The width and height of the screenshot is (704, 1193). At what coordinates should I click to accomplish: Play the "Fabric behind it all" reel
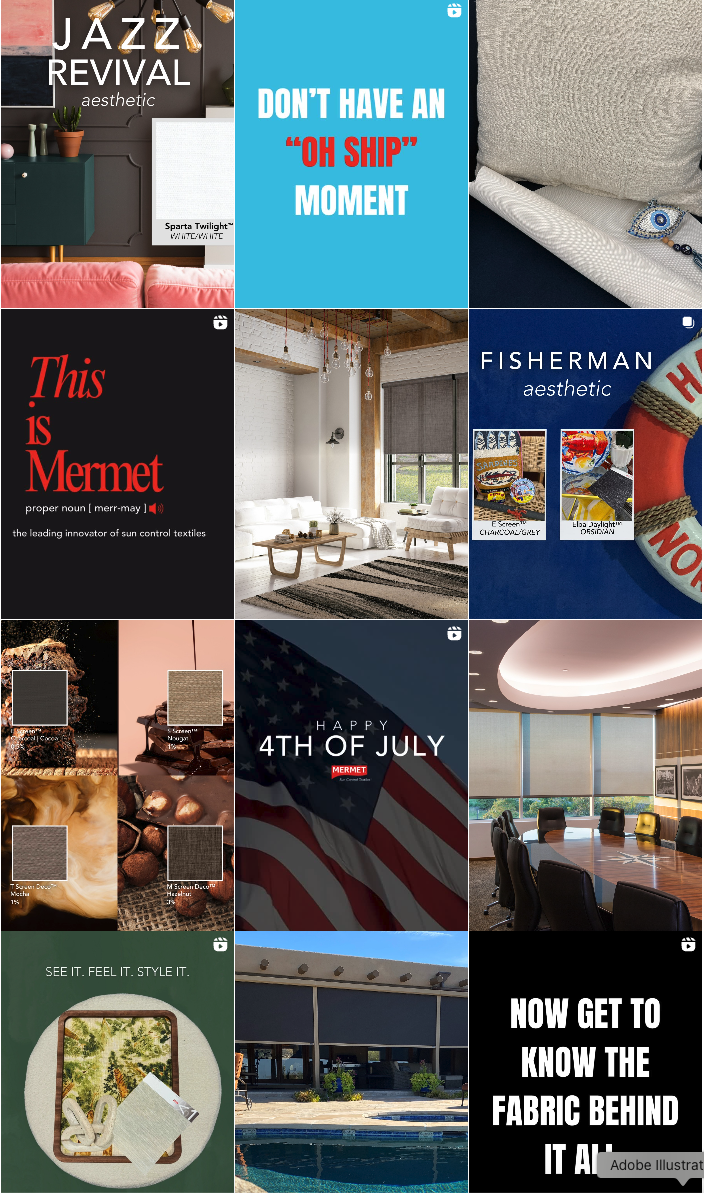point(585,1062)
